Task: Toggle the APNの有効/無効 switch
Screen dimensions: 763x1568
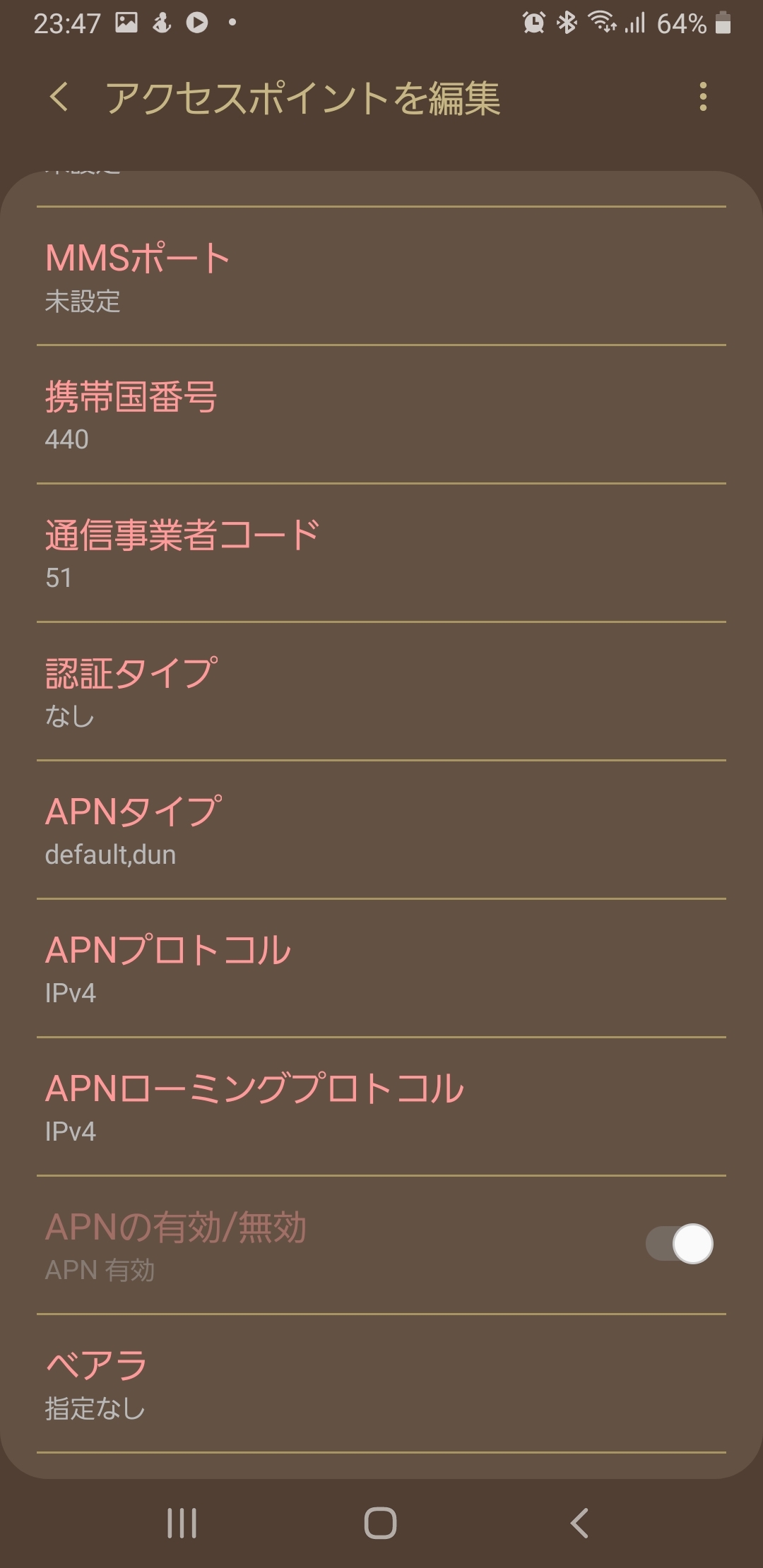Action: (x=679, y=1244)
